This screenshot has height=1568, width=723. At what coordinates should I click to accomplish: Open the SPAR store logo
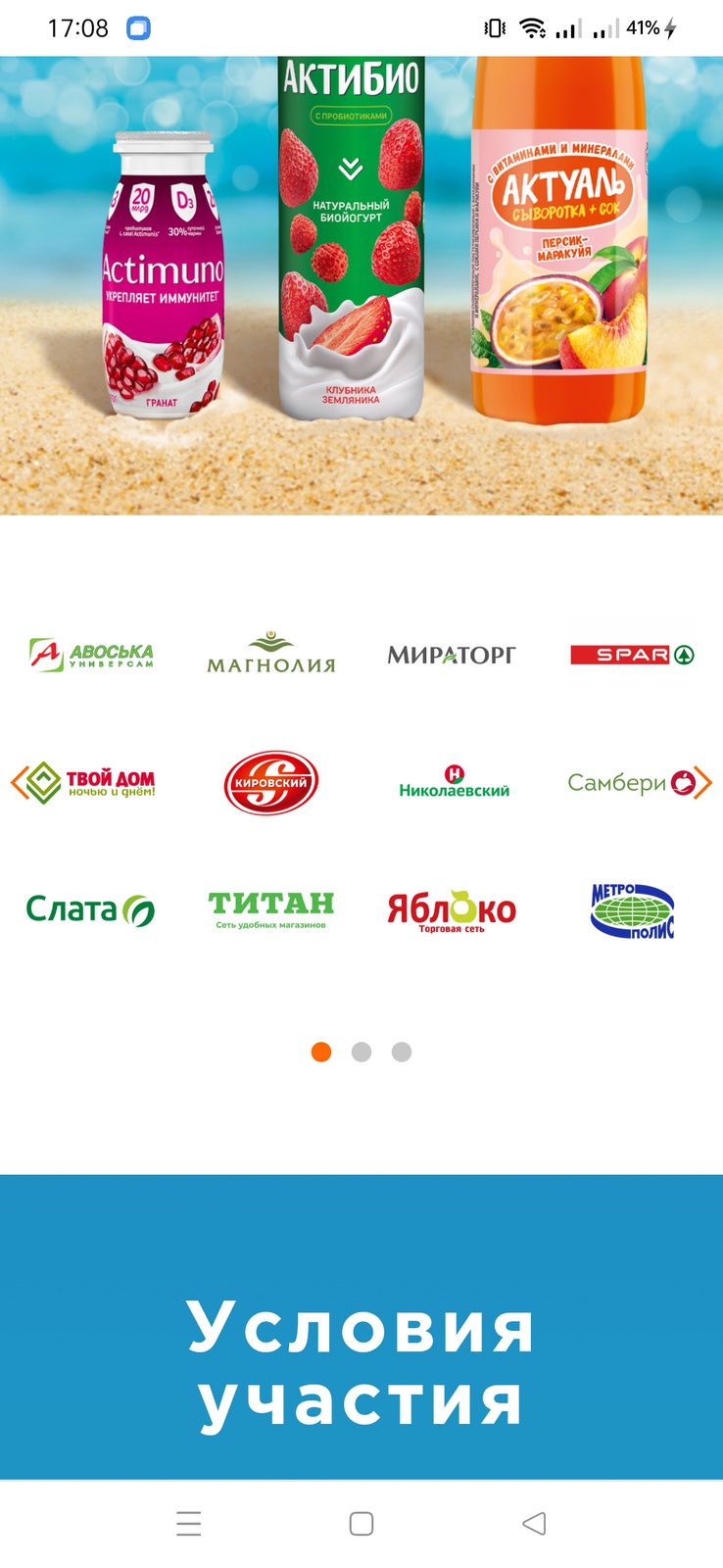(633, 655)
